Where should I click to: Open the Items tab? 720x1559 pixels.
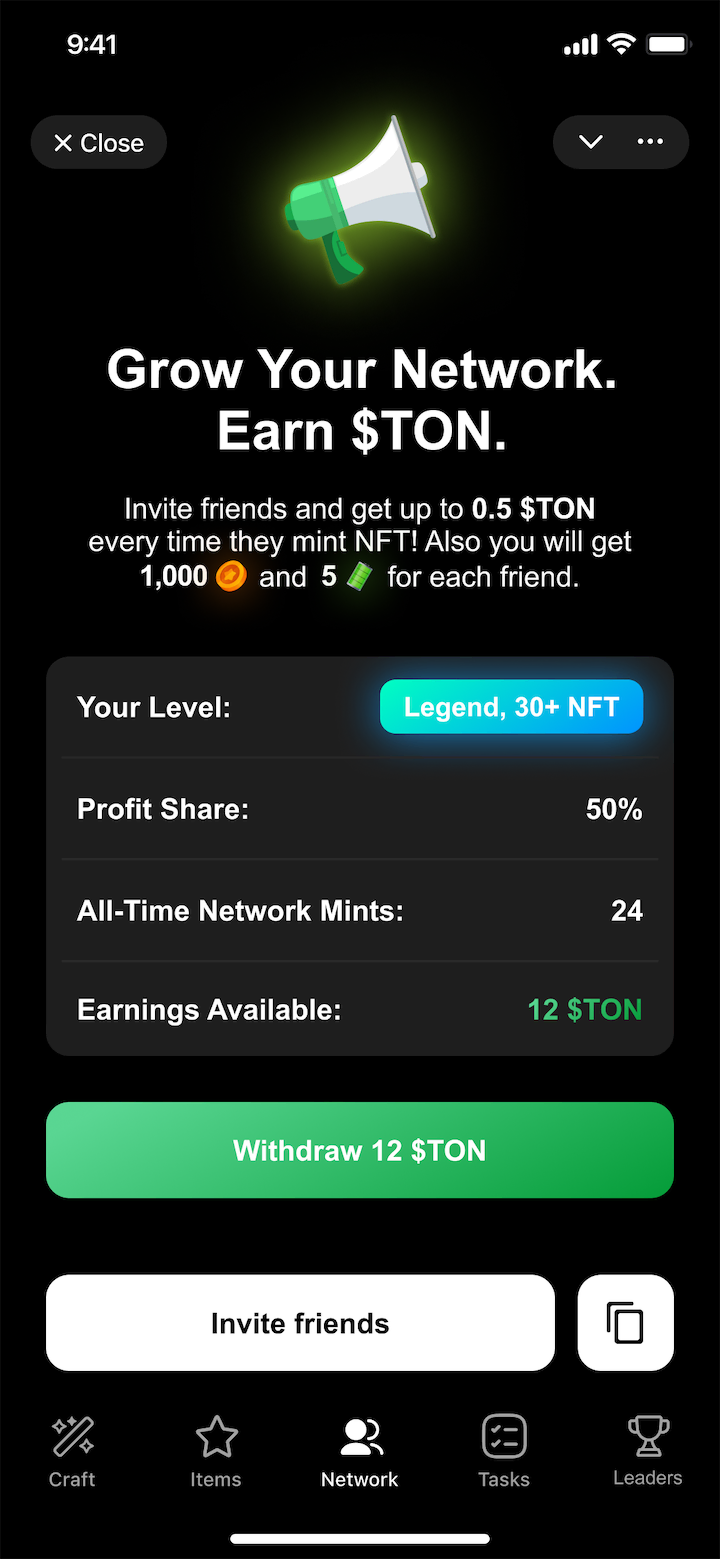pyautogui.click(x=216, y=1452)
